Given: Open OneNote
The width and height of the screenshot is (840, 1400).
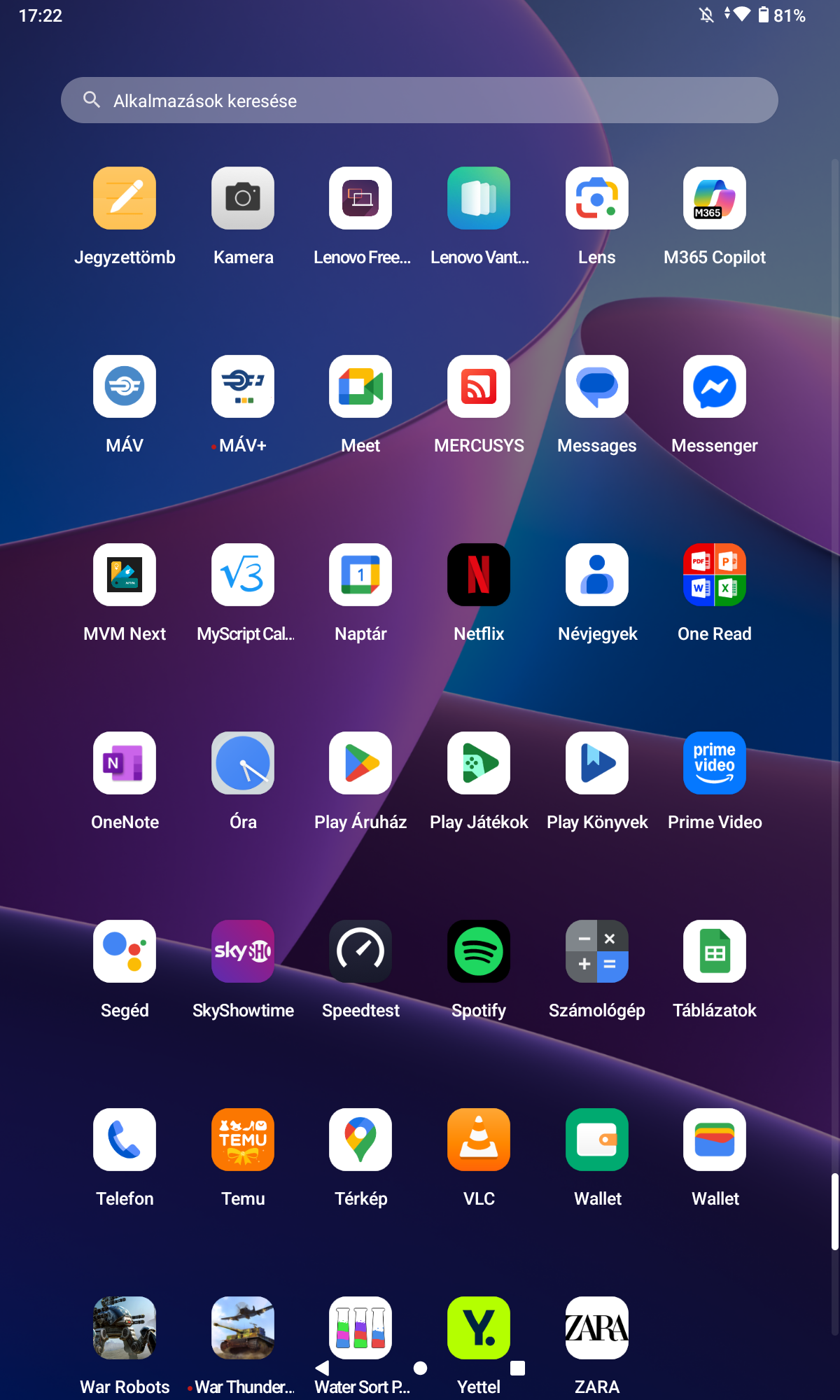Looking at the screenshot, I should point(125,763).
